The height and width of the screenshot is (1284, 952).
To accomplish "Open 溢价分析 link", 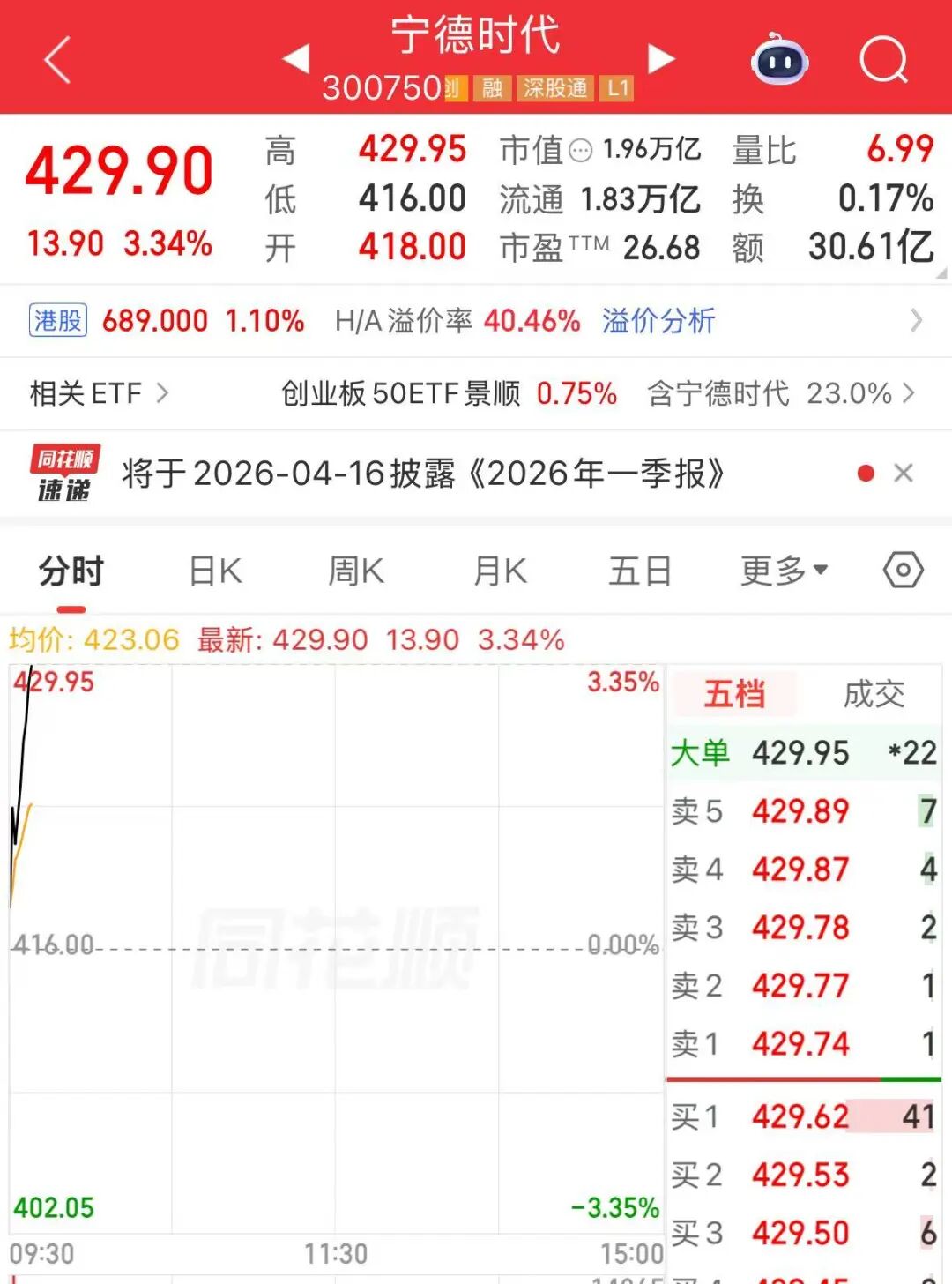I will 658,320.
